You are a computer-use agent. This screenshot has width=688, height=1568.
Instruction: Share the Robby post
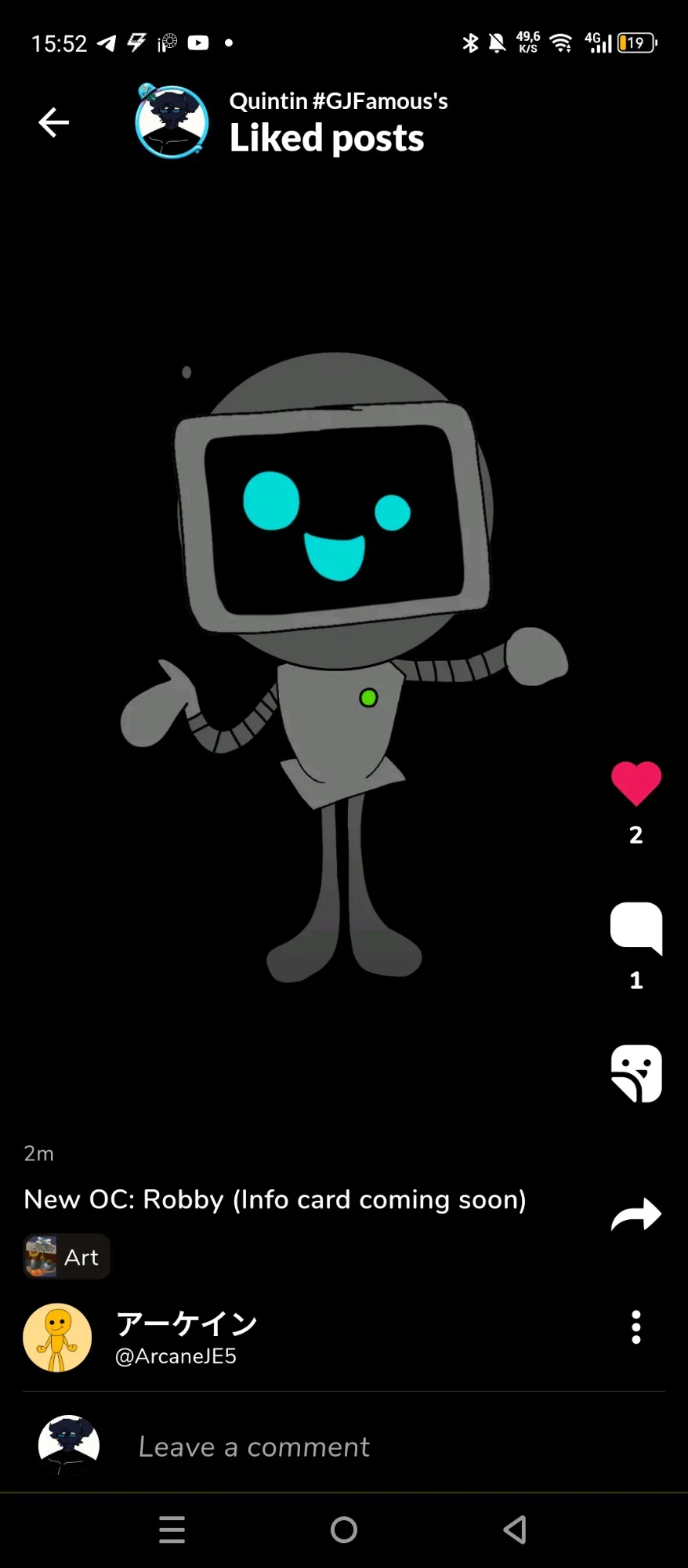point(635,1214)
